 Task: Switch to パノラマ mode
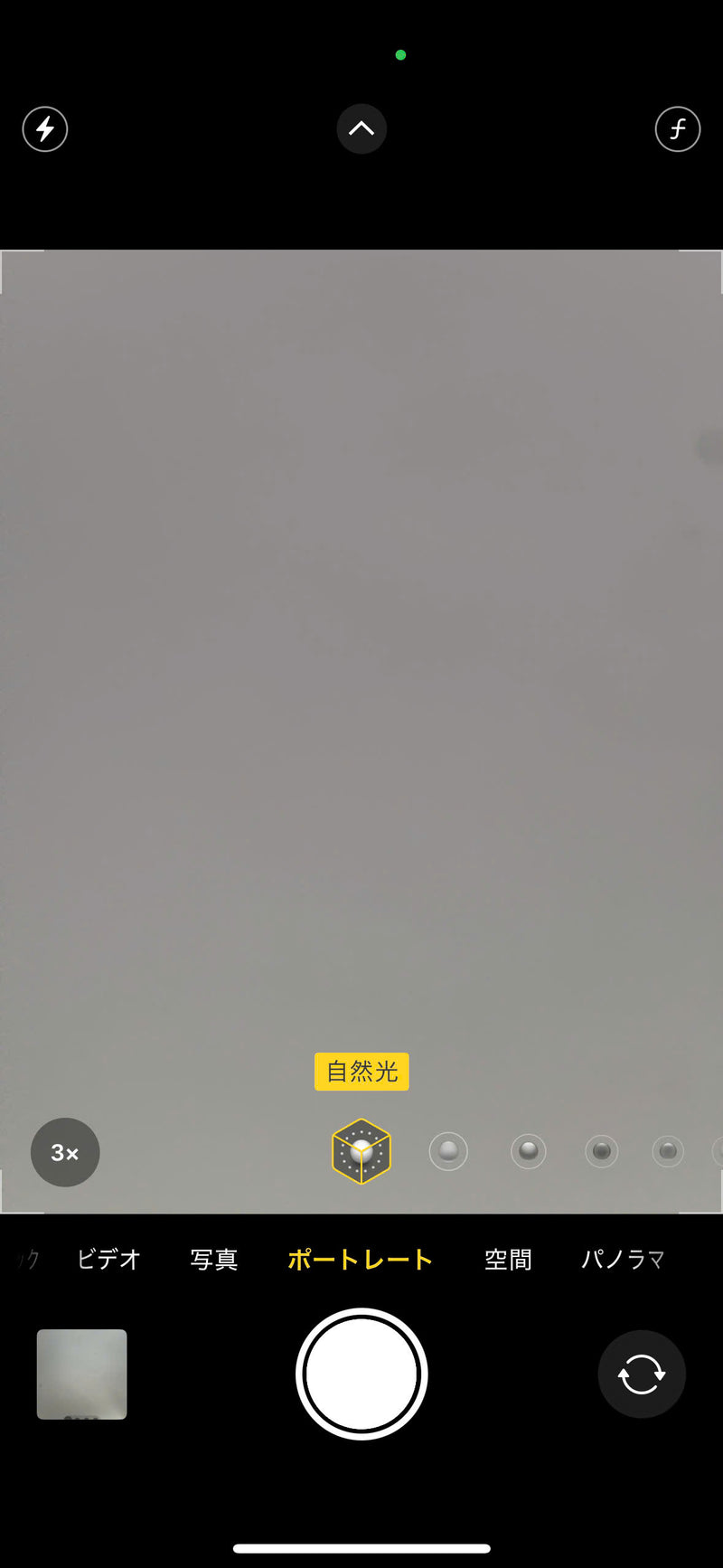point(623,1259)
